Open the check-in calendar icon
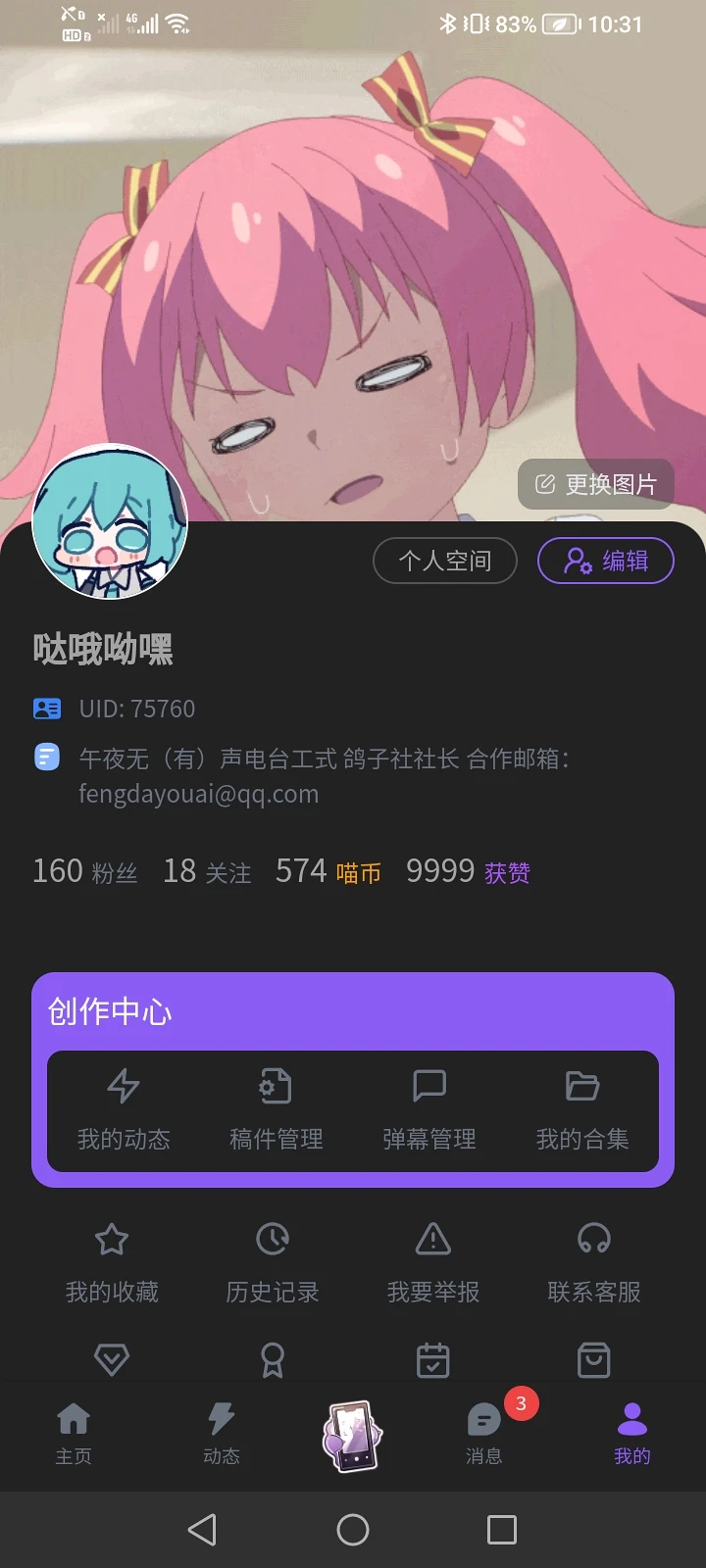This screenshot has width=706, height=1568. click(432, 1359)
